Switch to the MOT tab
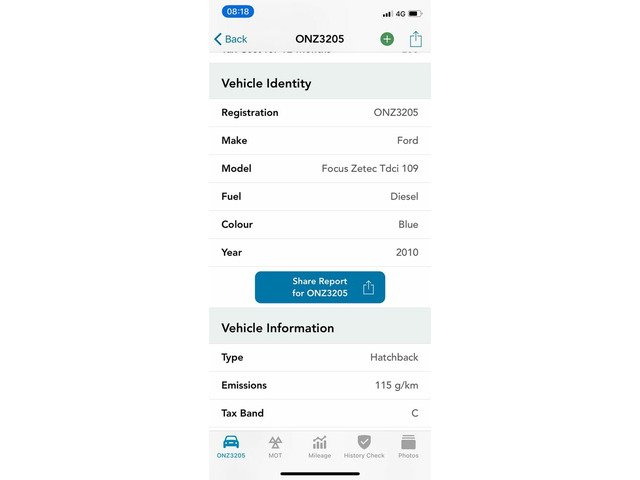This screenshot has width=640, height=480. pos(275,446)
